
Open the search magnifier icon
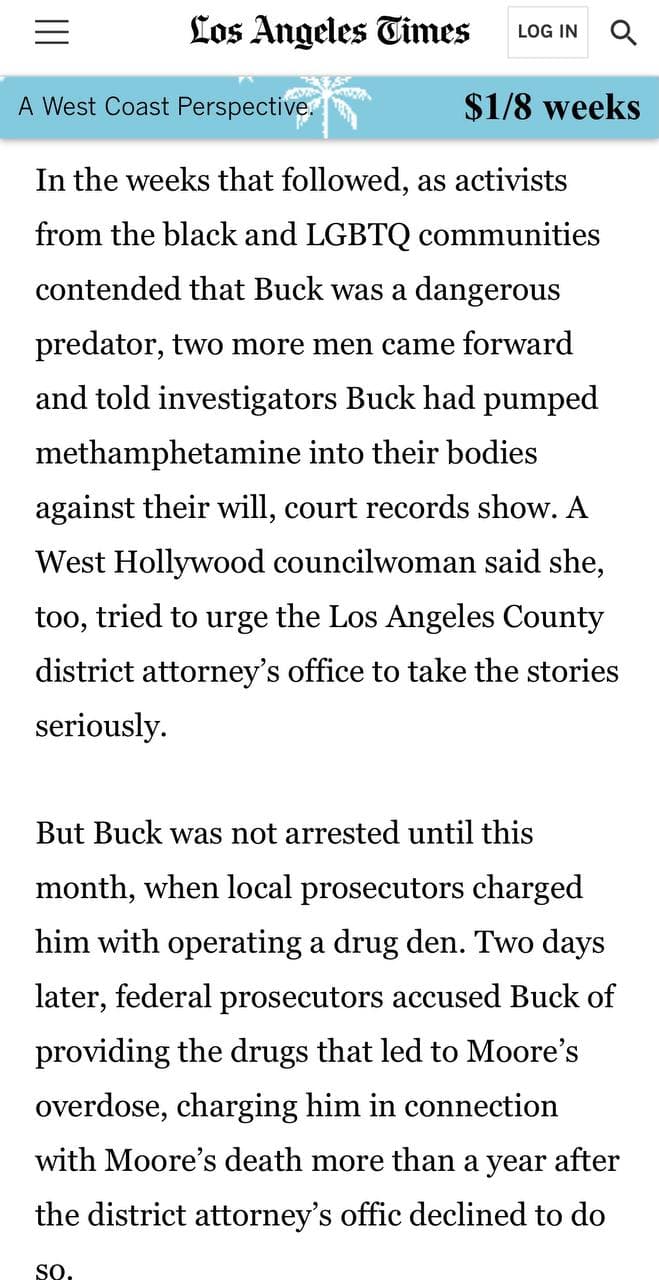pos(623,32)
